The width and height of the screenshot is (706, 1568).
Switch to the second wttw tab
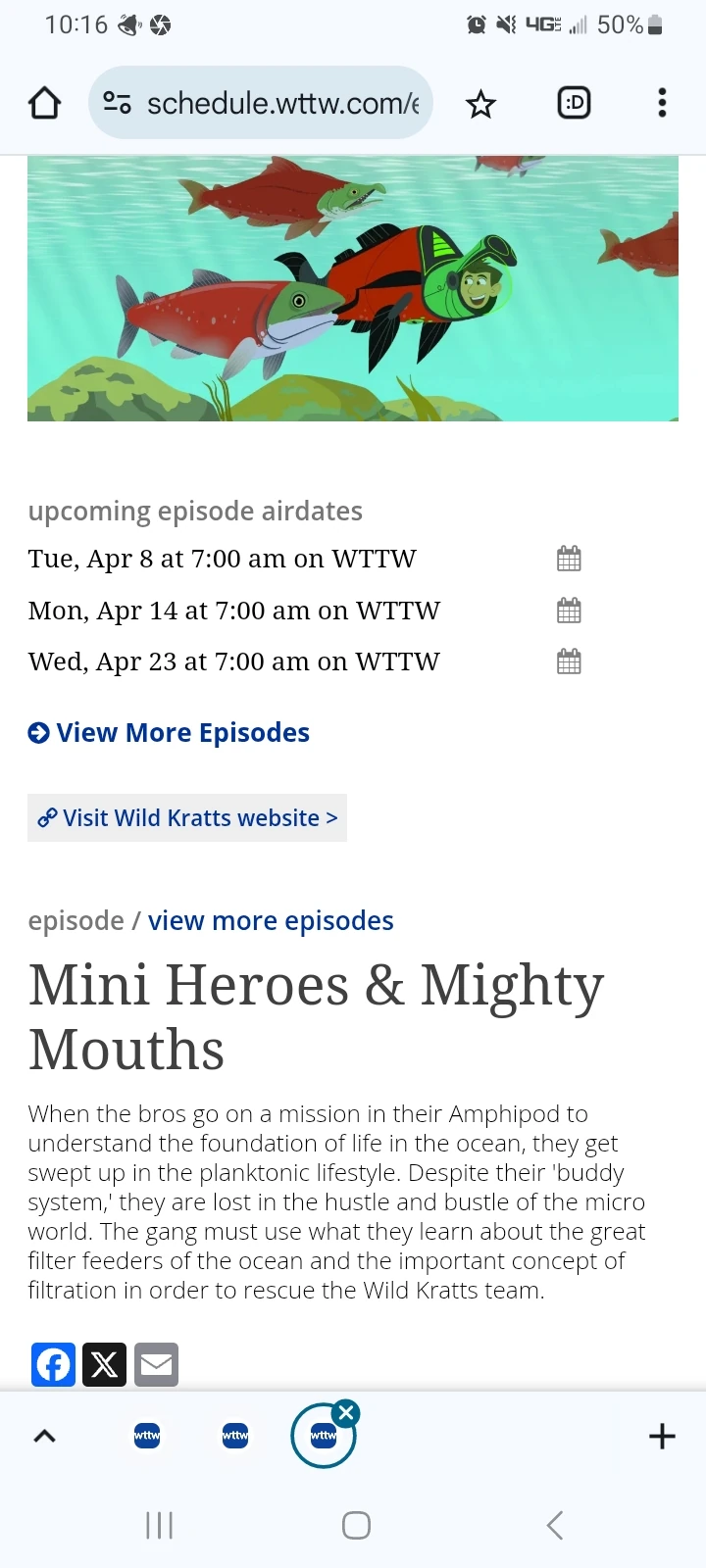pos(234,1435)
